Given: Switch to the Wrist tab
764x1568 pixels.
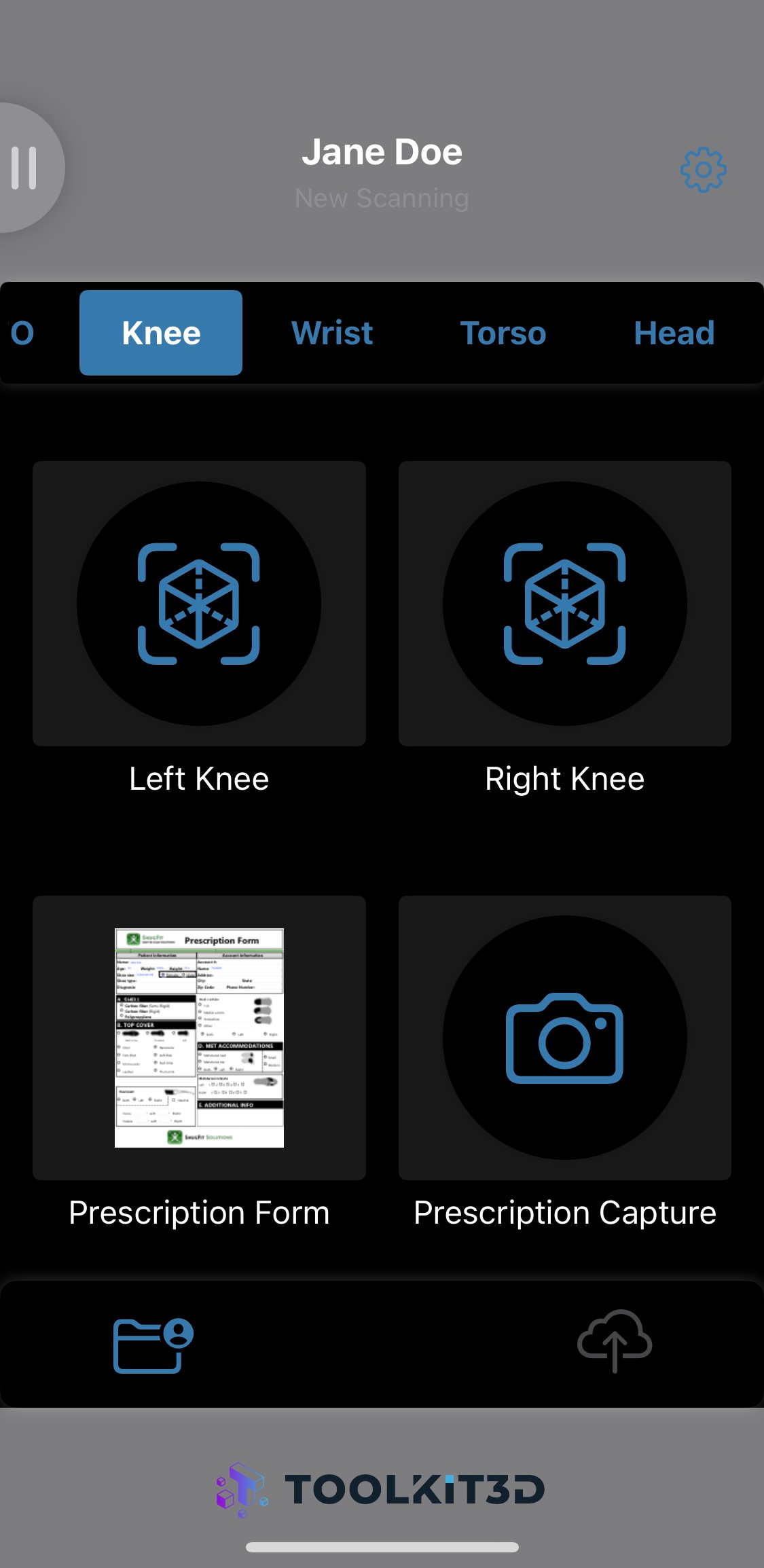Looking at the screenshot, I should click(332, 333).
